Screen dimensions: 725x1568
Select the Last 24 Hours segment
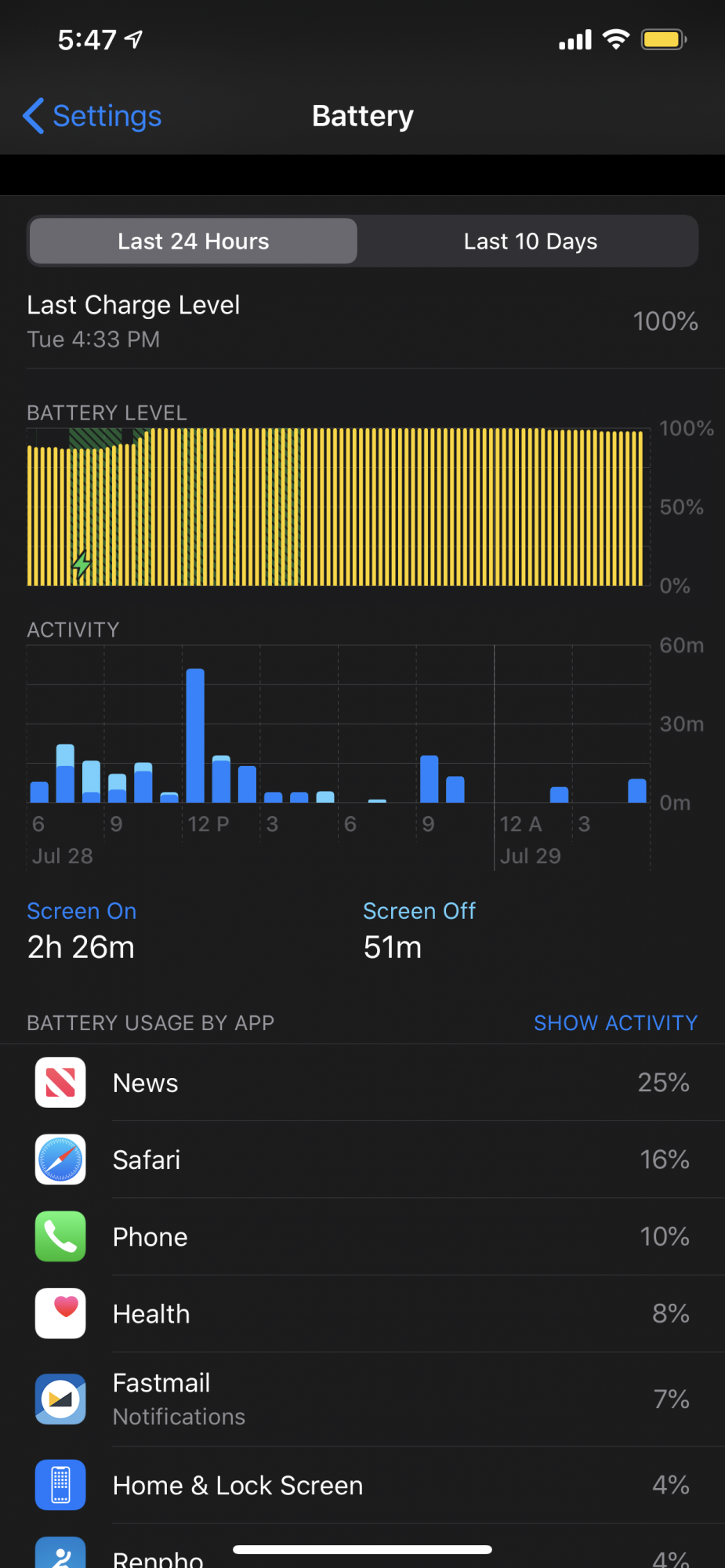194,241
